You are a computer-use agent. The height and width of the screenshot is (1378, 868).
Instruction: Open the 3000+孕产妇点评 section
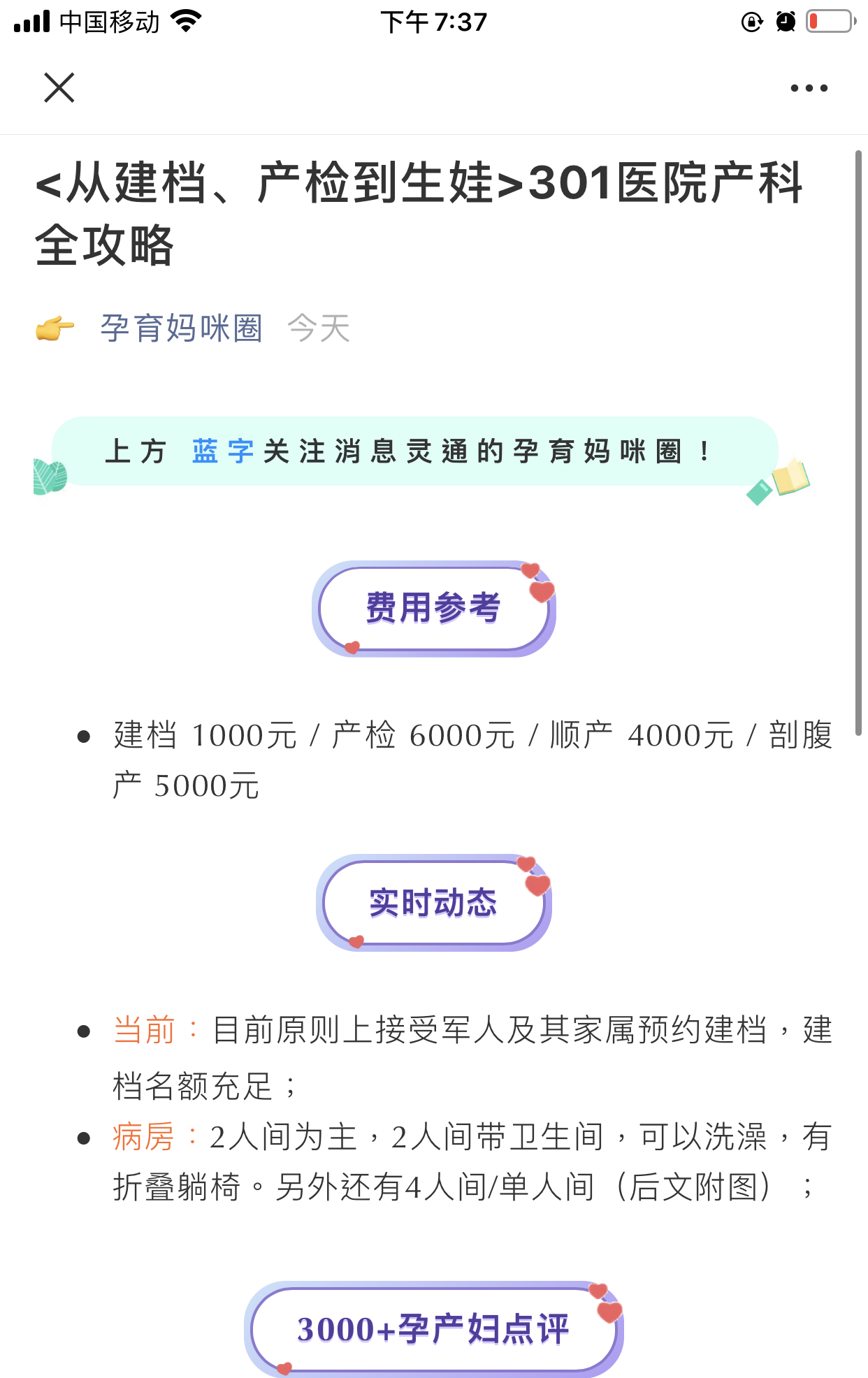point(433,1330)
